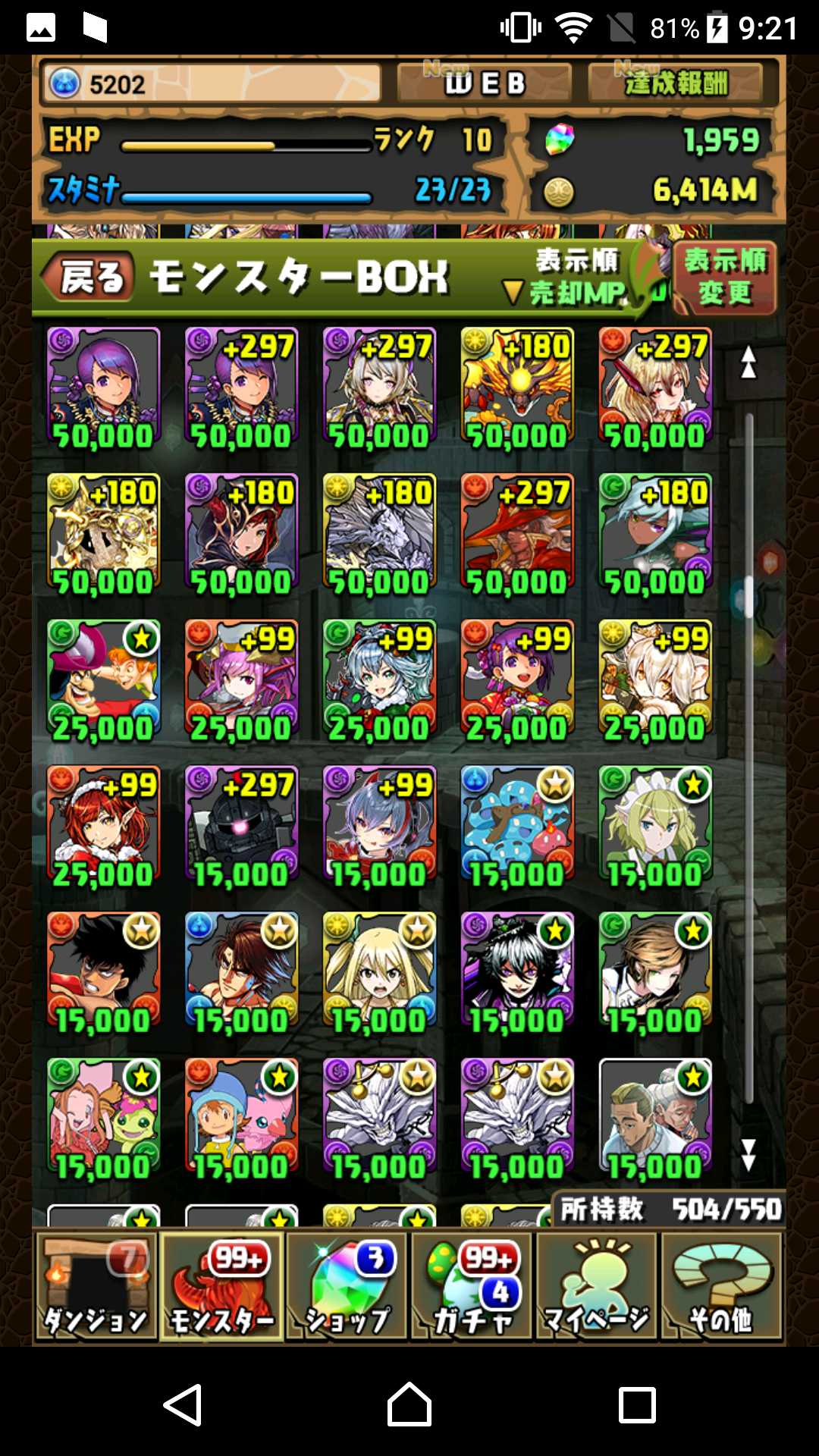The width and height of the screenshot is (819, 1456).
Task: Open the 達成報酬 achievement rewards button
Action: click(x=675, y=83)
